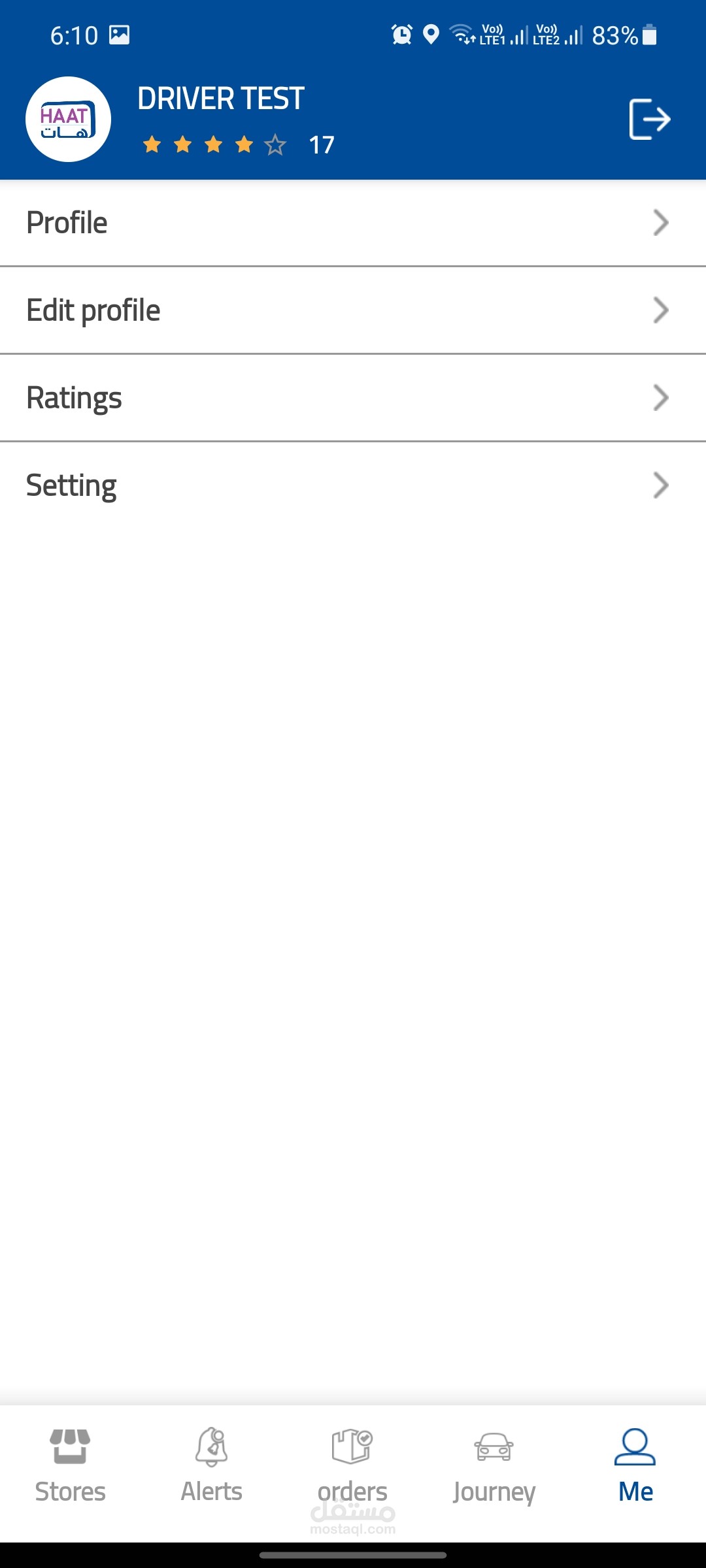Switch to the Stores tab
706x1568 pixels.
(x=71, y=1467)
